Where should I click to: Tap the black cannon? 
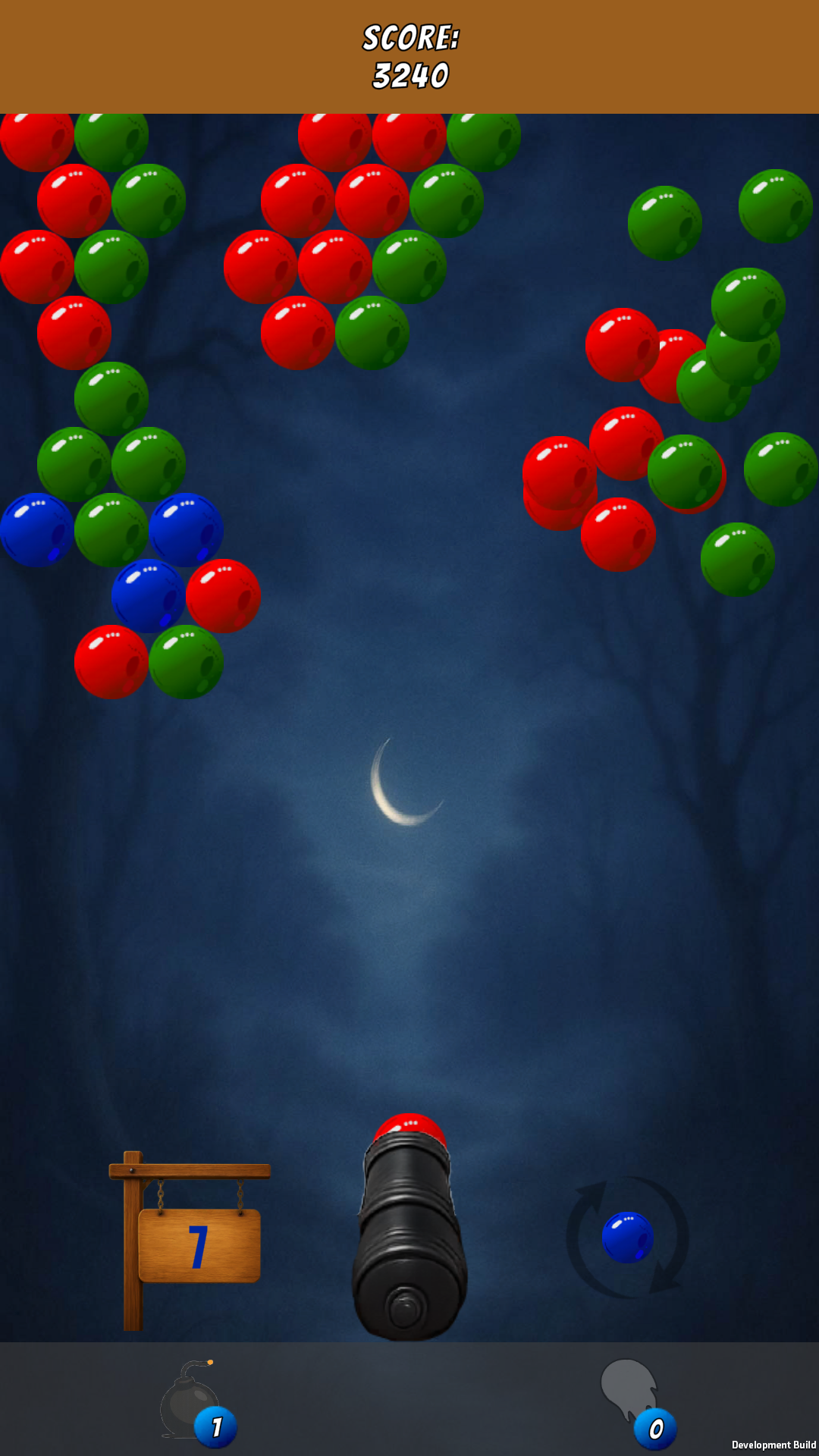[409, 1235]
